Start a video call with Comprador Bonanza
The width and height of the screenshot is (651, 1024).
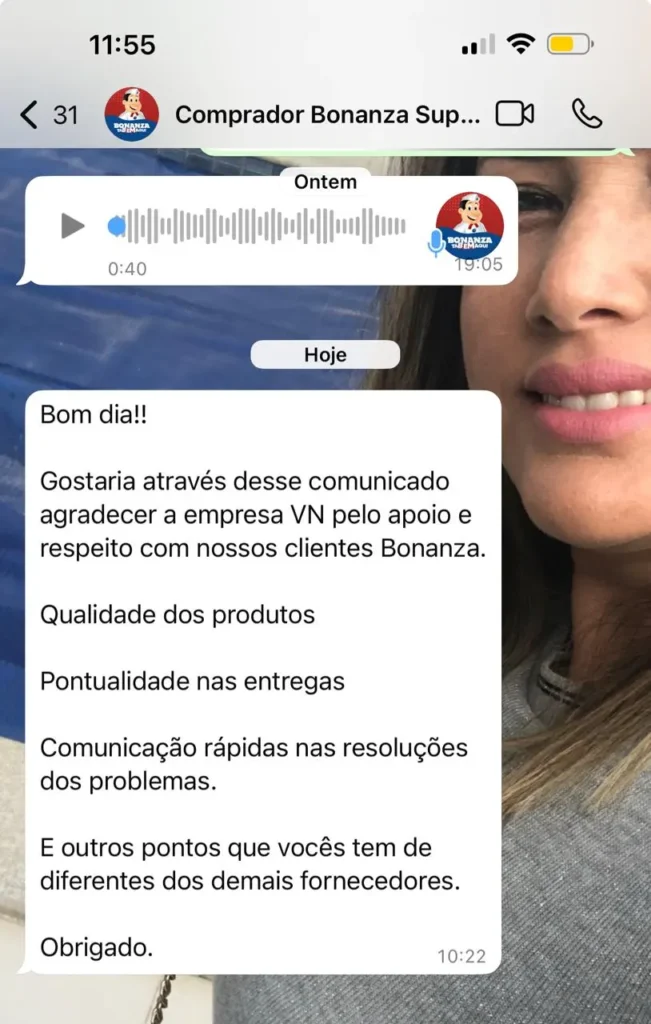515,114
